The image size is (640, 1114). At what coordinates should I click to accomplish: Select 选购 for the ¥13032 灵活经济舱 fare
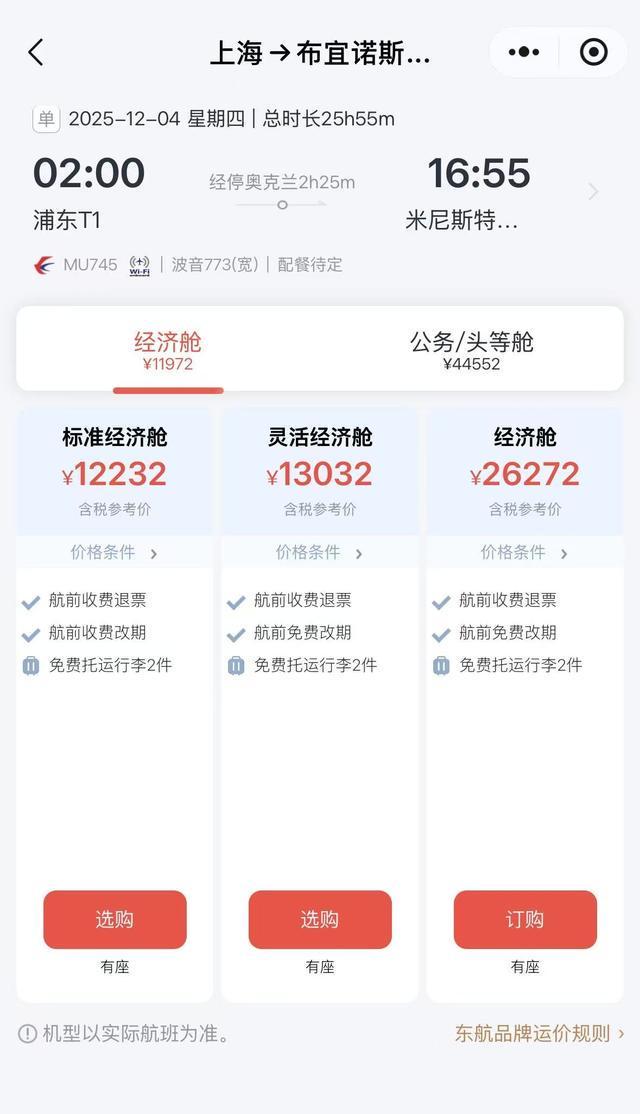pos(320,920)
